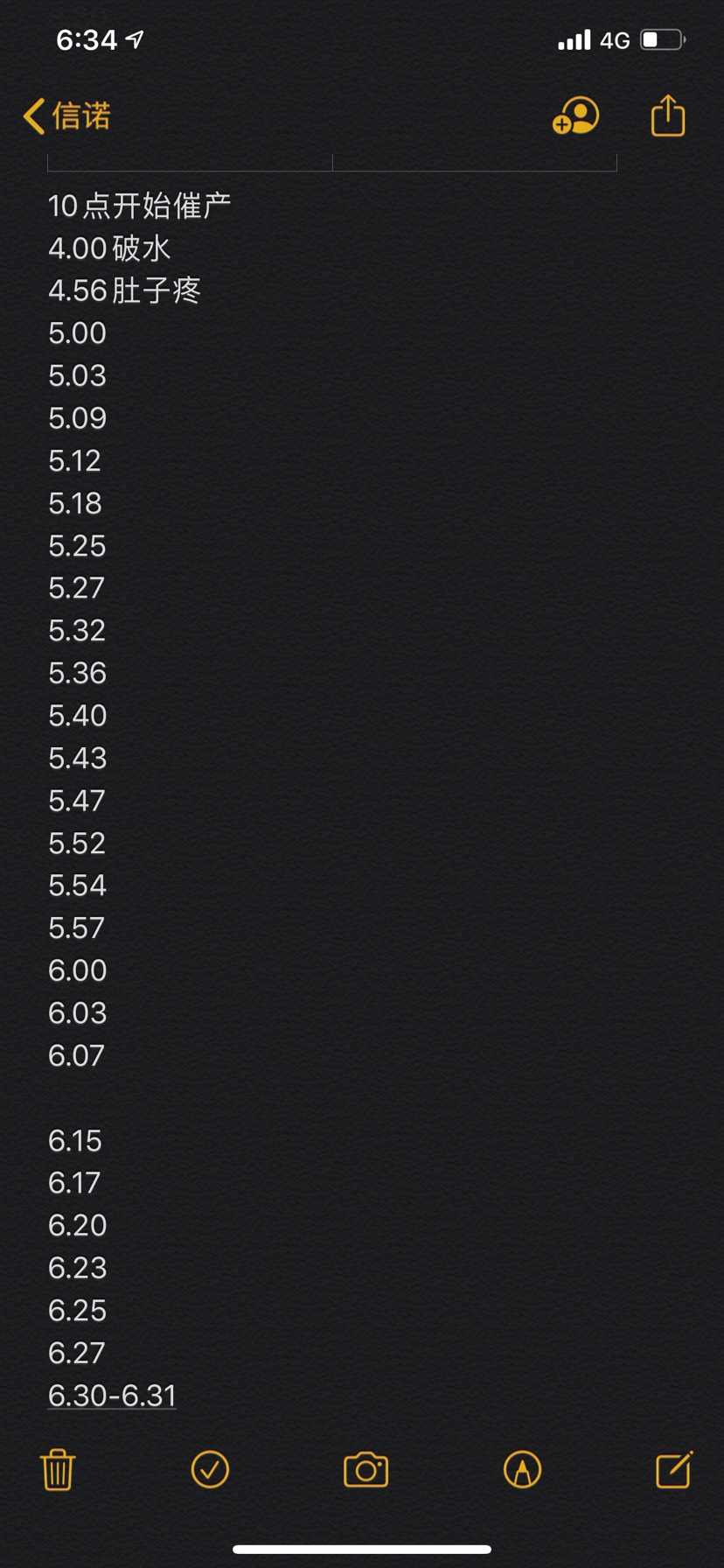Image resolution: width=724 pixels, height=1568 pixels.
Task: Open the share sheet
Action: coord(668,115)
